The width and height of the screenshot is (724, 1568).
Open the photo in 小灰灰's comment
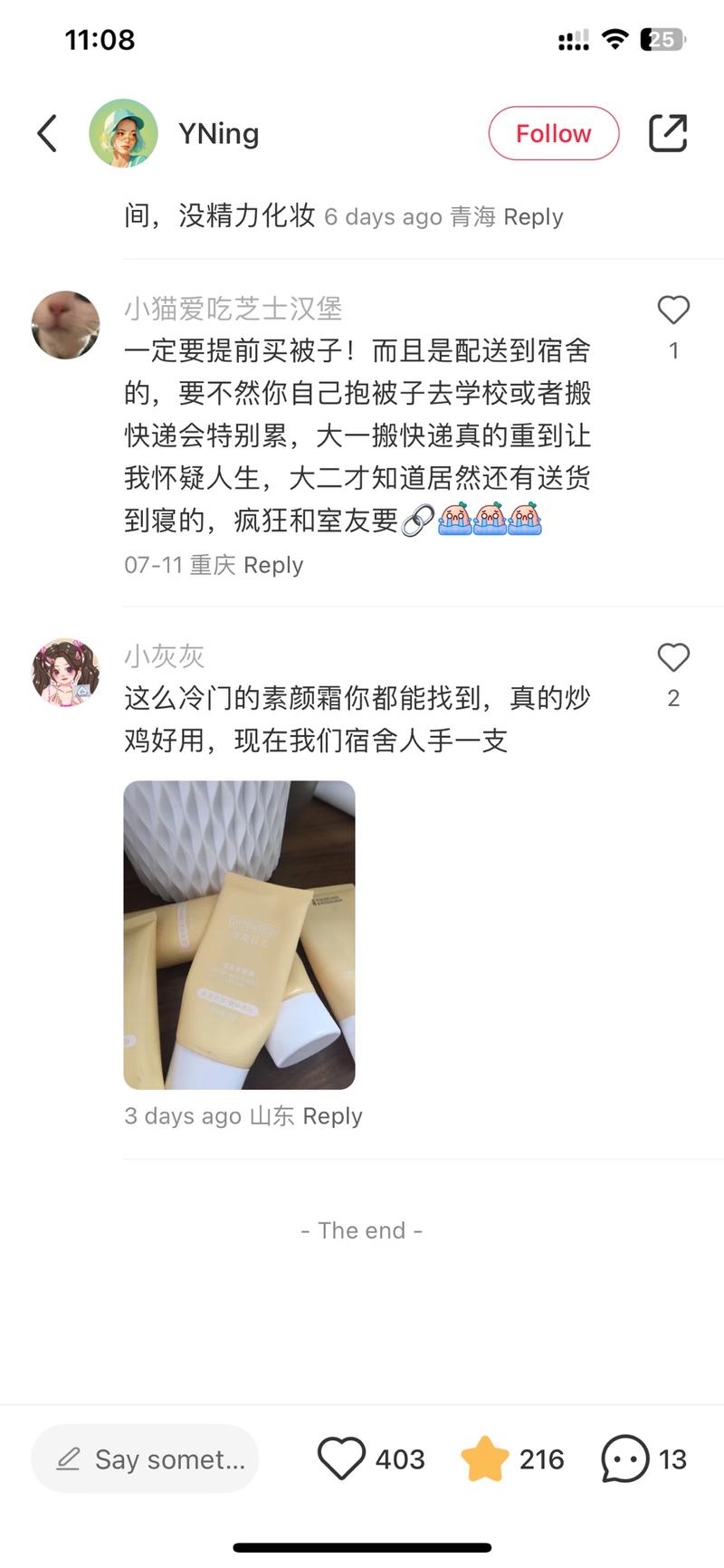239,934
